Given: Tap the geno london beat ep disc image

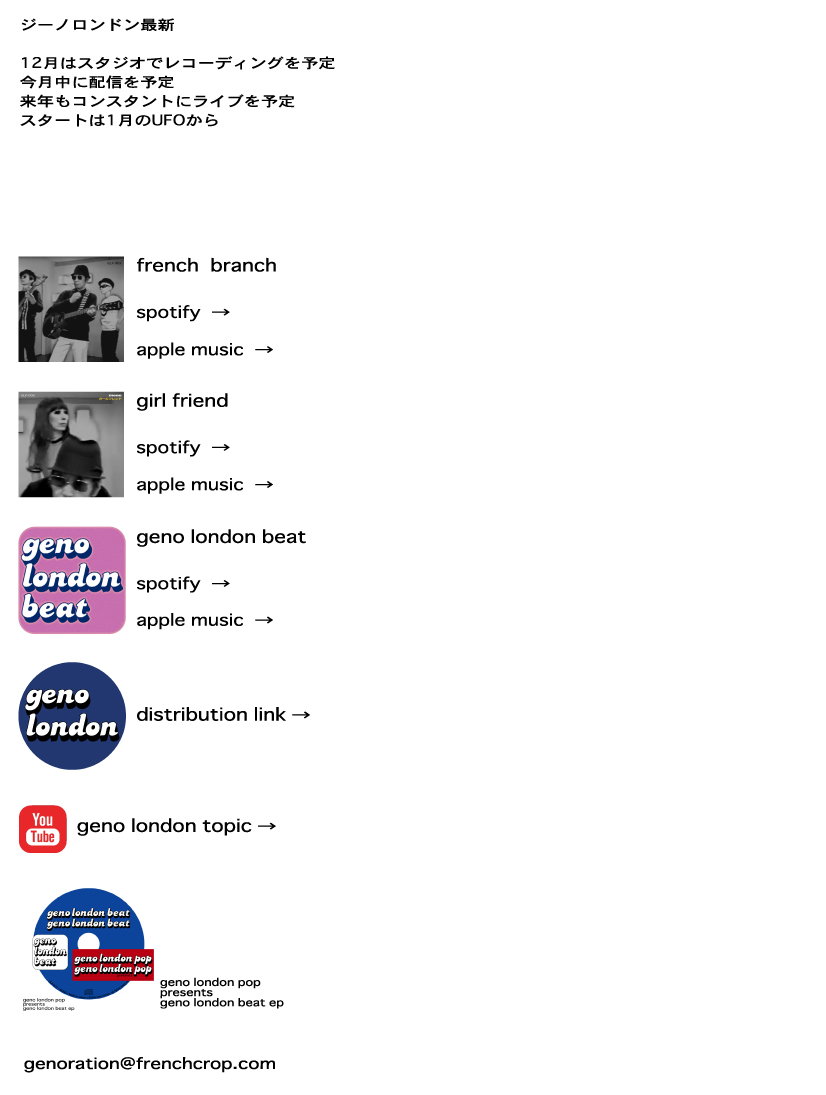Looking at the screenshot, I should tap(88, 944).
